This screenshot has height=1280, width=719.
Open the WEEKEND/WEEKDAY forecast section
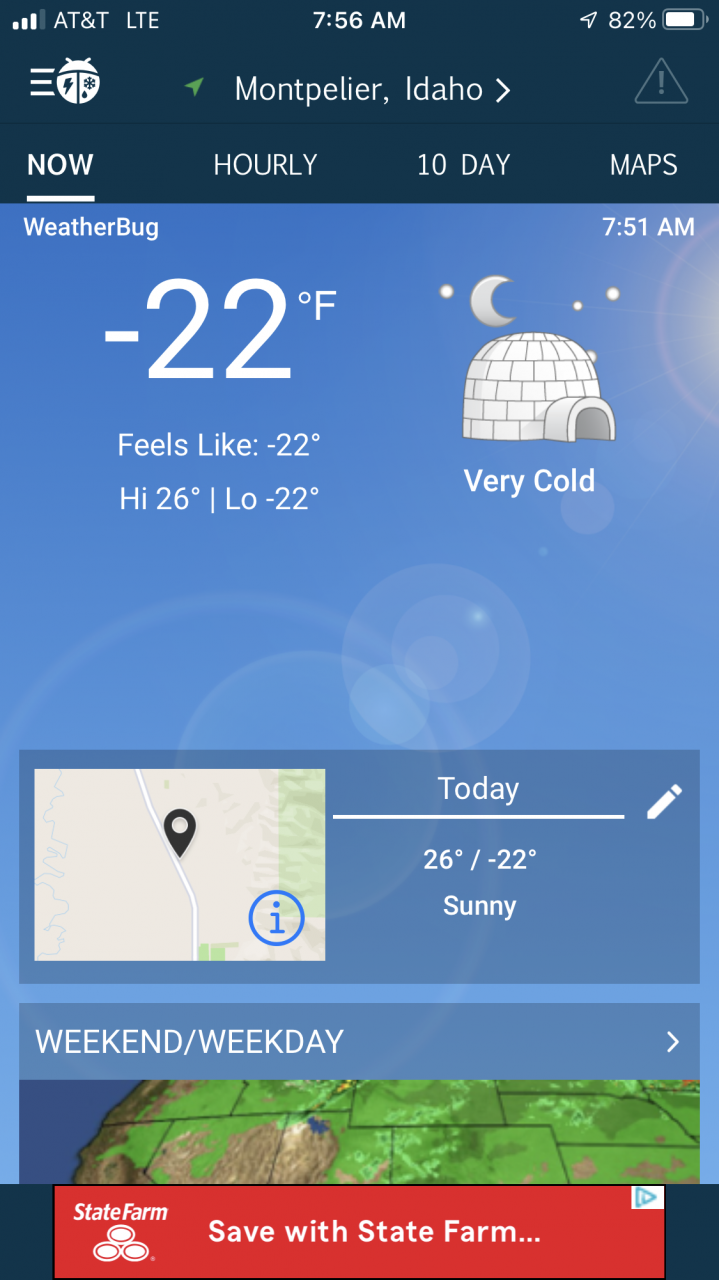point(359,1042)
